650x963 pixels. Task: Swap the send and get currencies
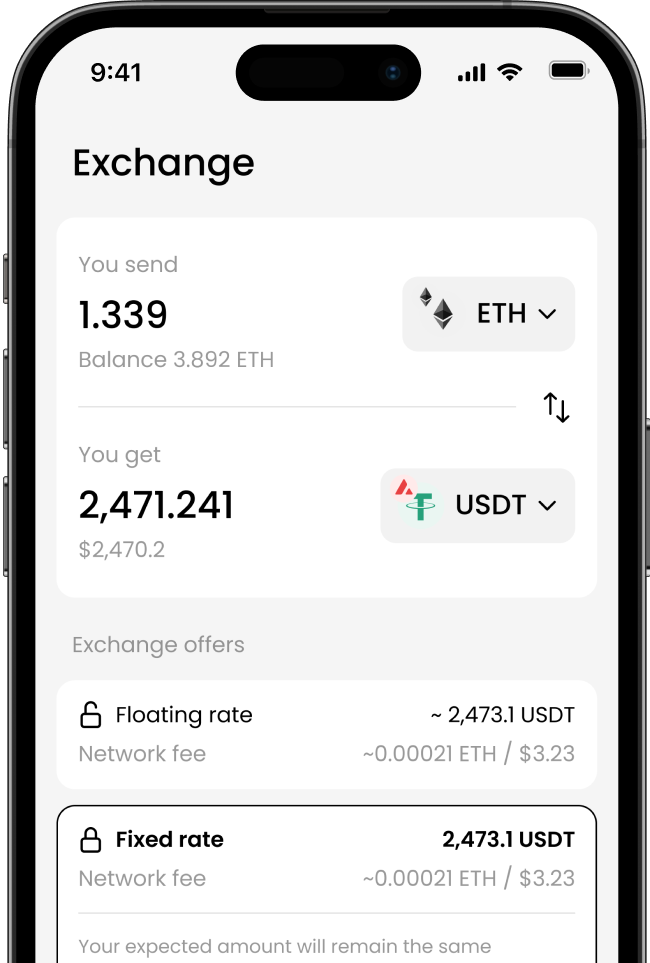[556, 407]
